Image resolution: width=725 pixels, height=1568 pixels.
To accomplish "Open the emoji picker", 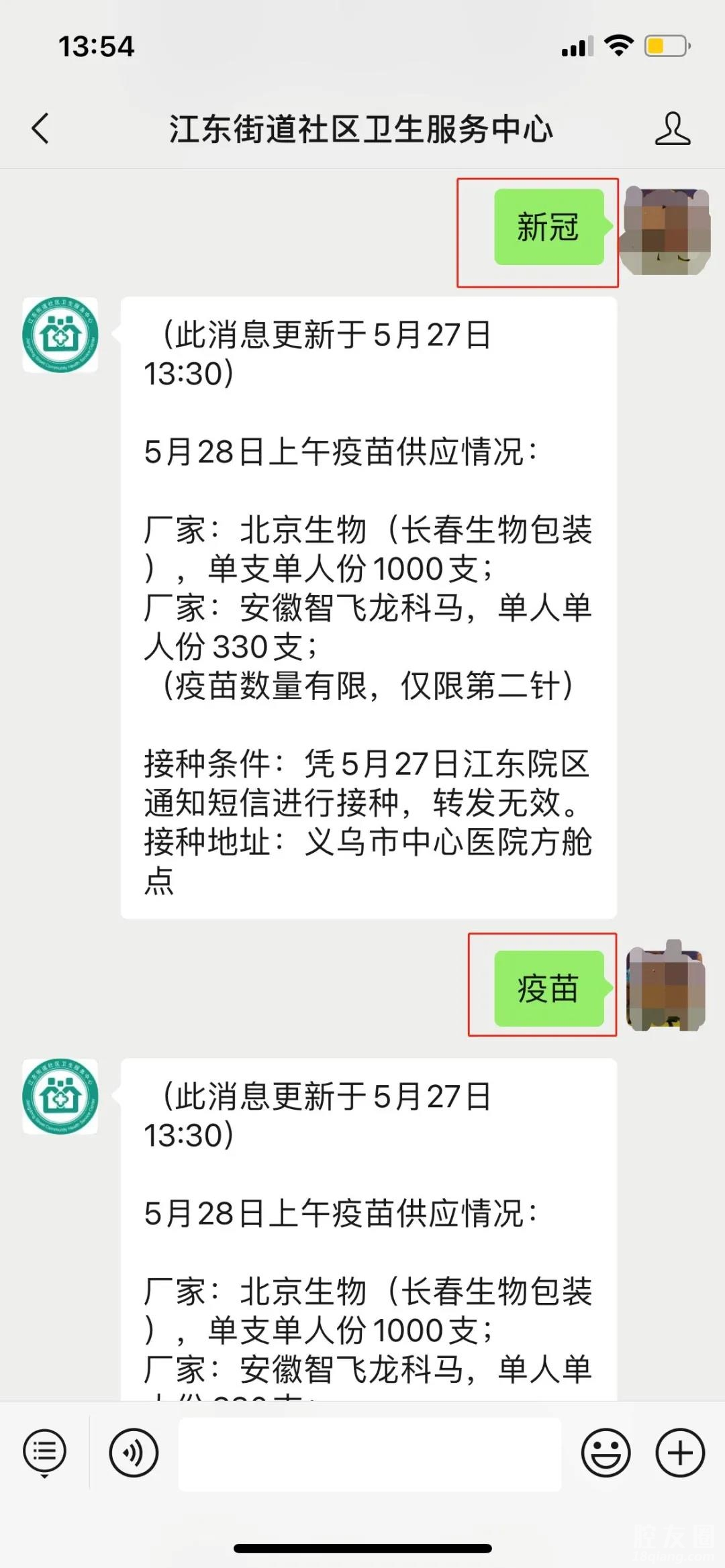I will (x=606, y=1453).
